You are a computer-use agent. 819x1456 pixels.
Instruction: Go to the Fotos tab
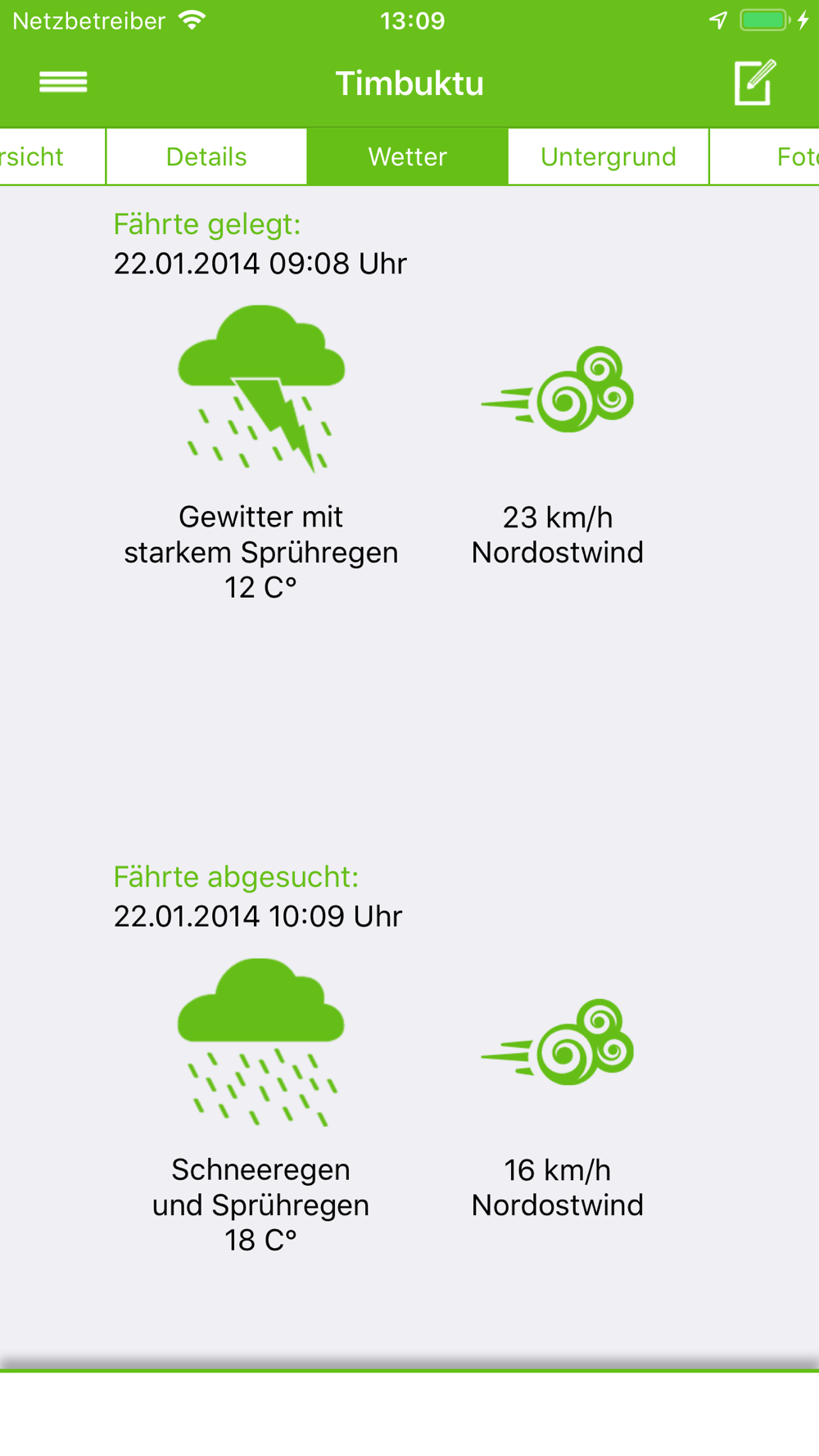click(765, 156)
